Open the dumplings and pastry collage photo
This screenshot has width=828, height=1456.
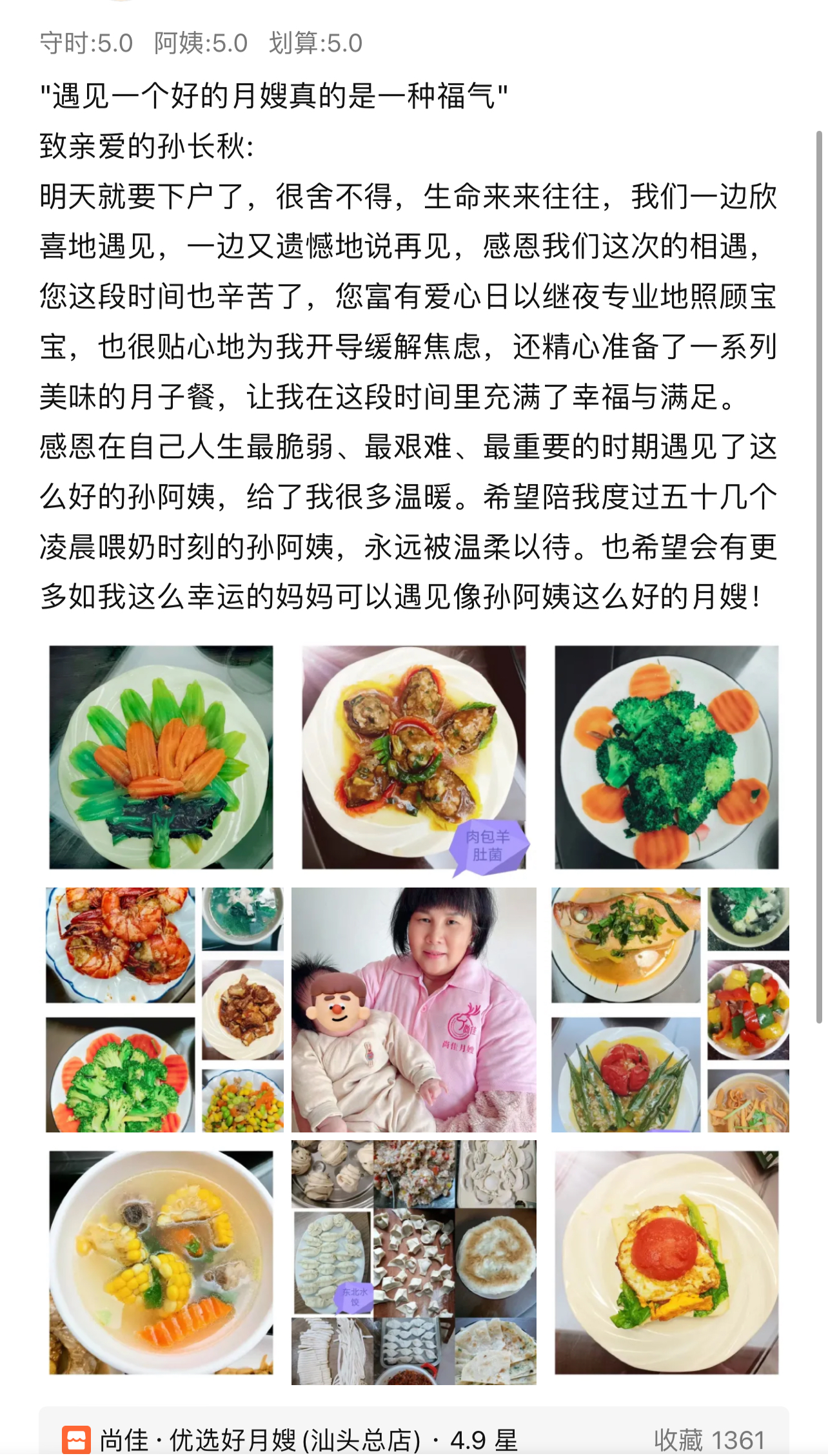[x=413, y=1262]
